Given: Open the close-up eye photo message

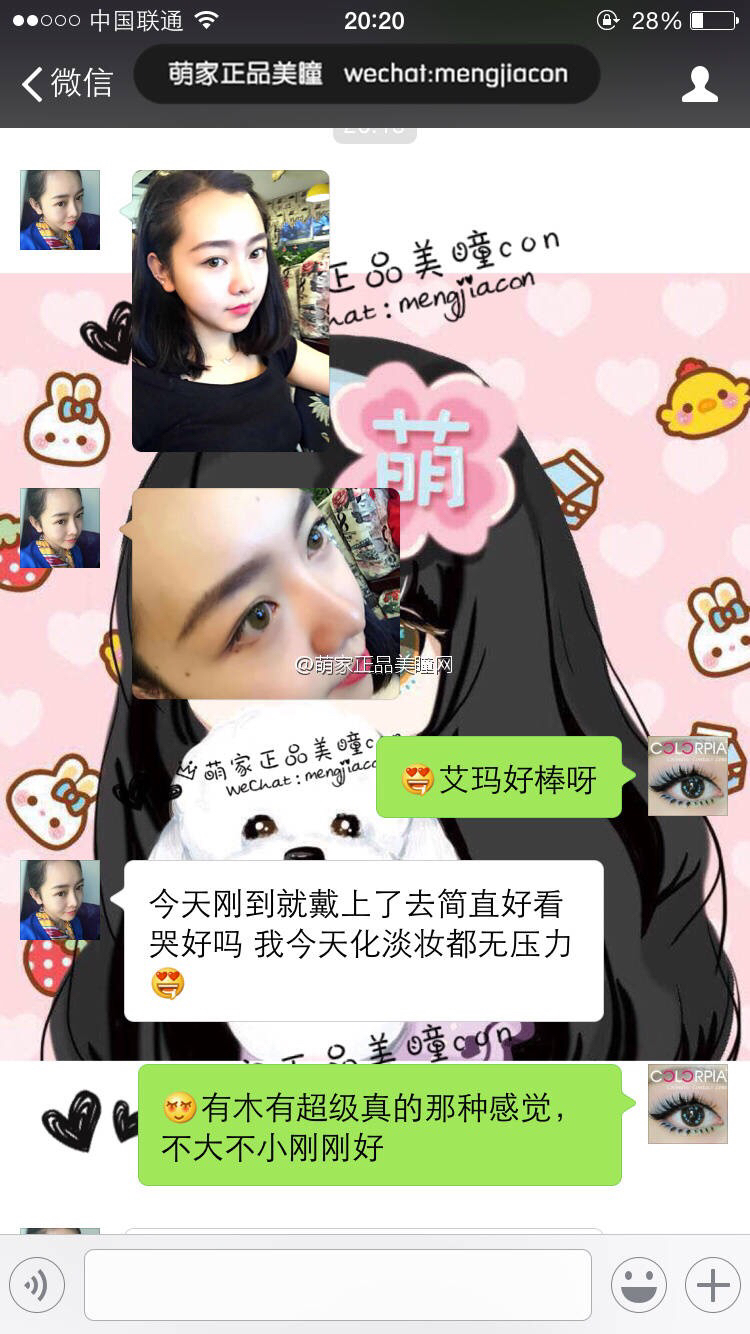Looking at the screenshot, I should [265, 592].
